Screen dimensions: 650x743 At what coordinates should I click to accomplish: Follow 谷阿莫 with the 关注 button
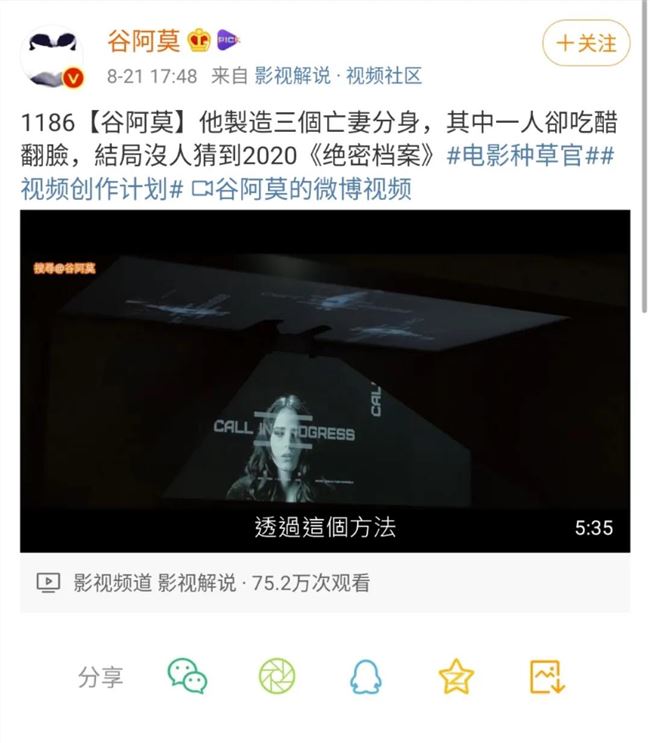coord(586,44)
